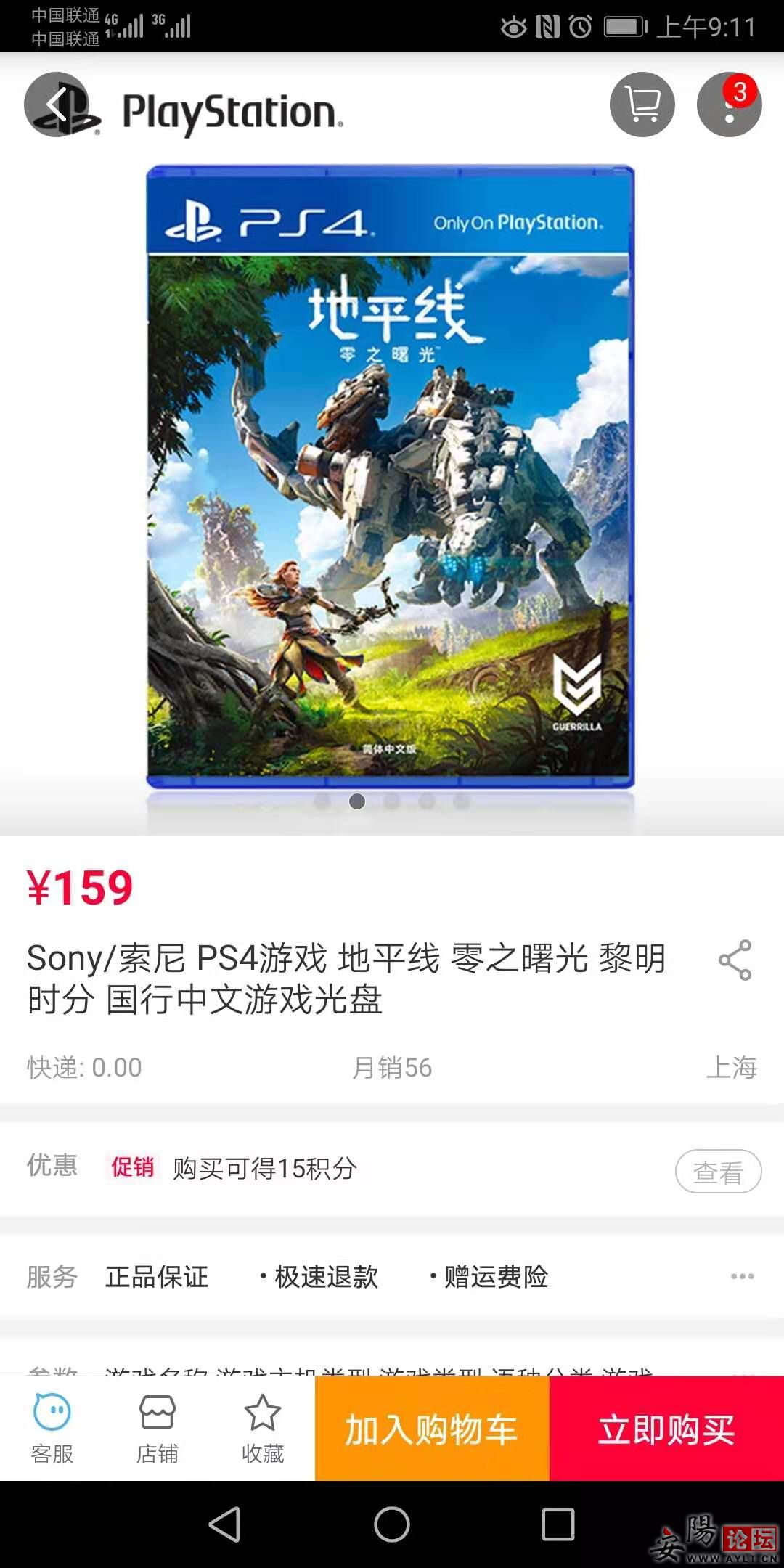Tap 加入购物车 to add to cart

432,1429
